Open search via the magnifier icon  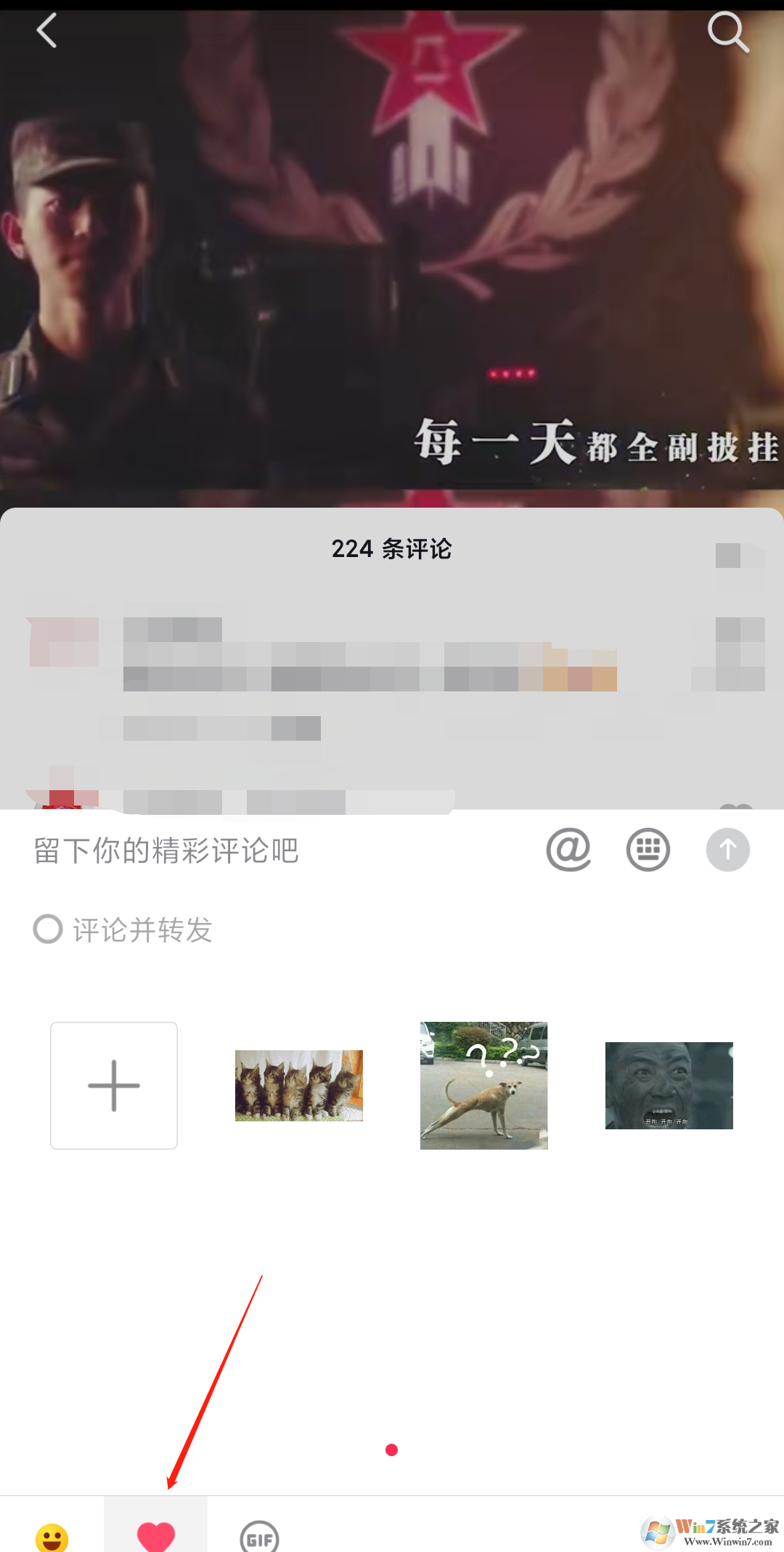(727, 32)
